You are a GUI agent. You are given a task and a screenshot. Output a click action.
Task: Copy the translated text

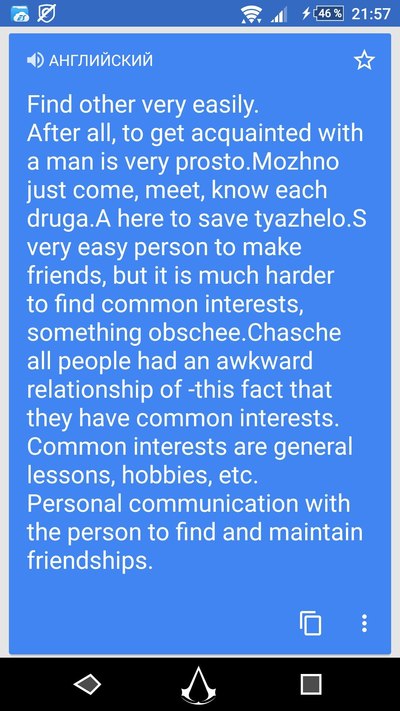point(311,623)
